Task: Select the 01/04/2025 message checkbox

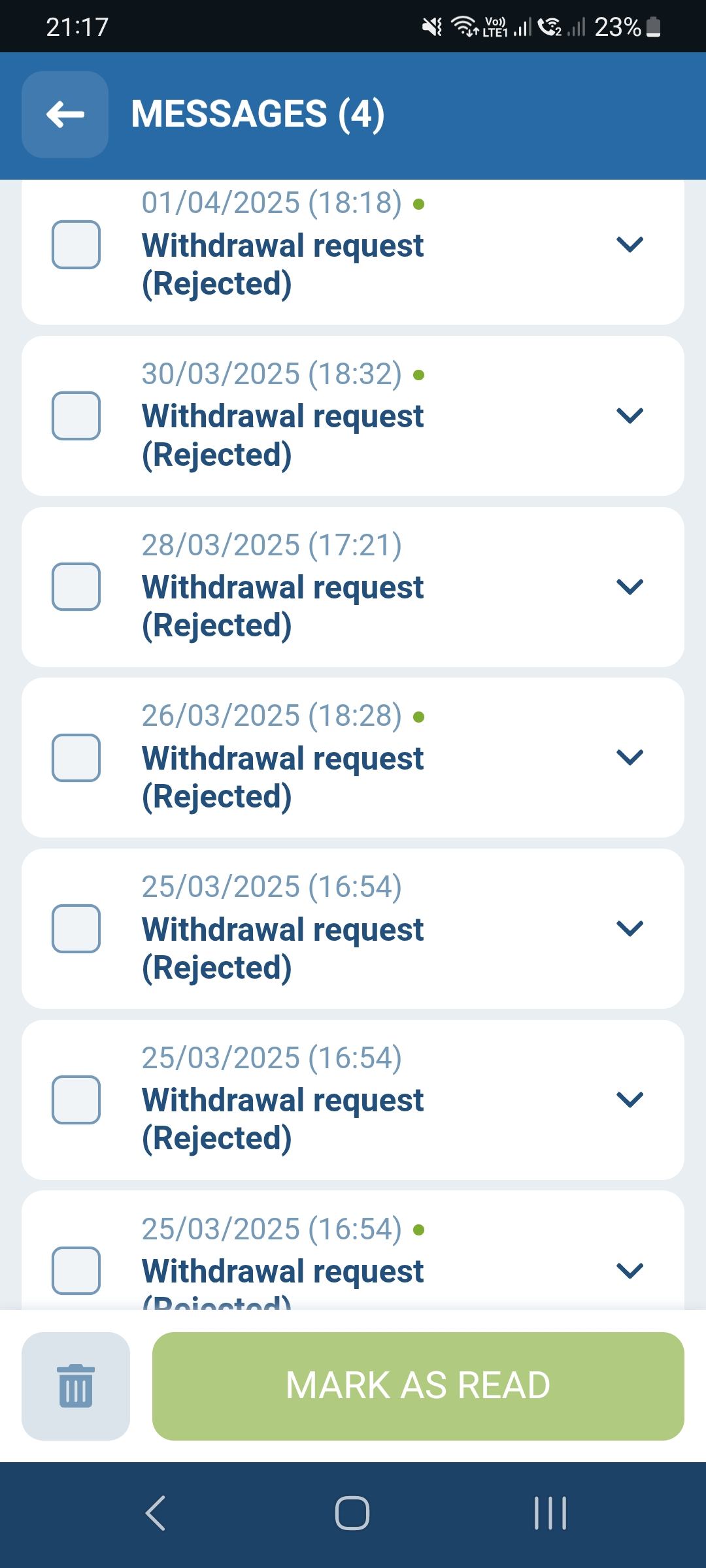Action: tap(76, 245)
